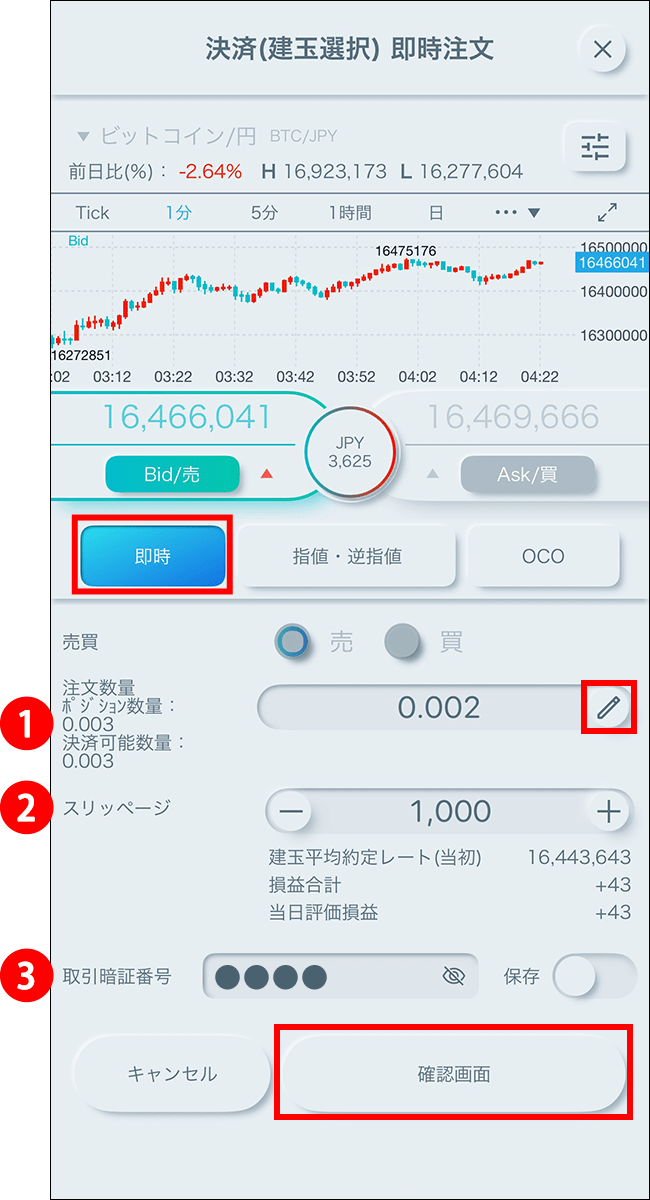Decrease slippage with the minus button
Image resolution: width=650 pixels, height=1200 pixels.
point(290,811)
